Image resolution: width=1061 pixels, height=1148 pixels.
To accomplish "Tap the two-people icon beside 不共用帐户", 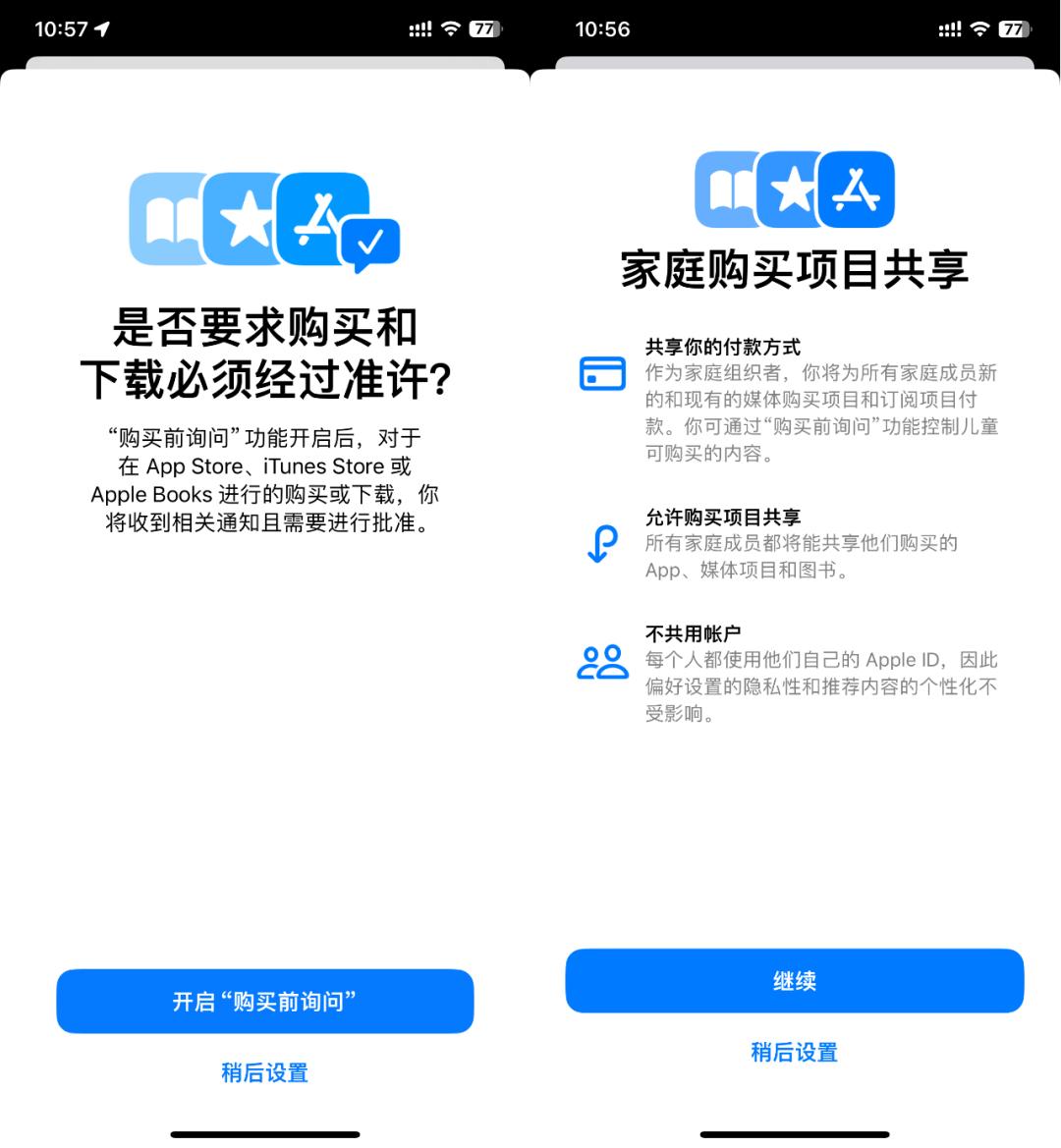I will tap(602, 661).
